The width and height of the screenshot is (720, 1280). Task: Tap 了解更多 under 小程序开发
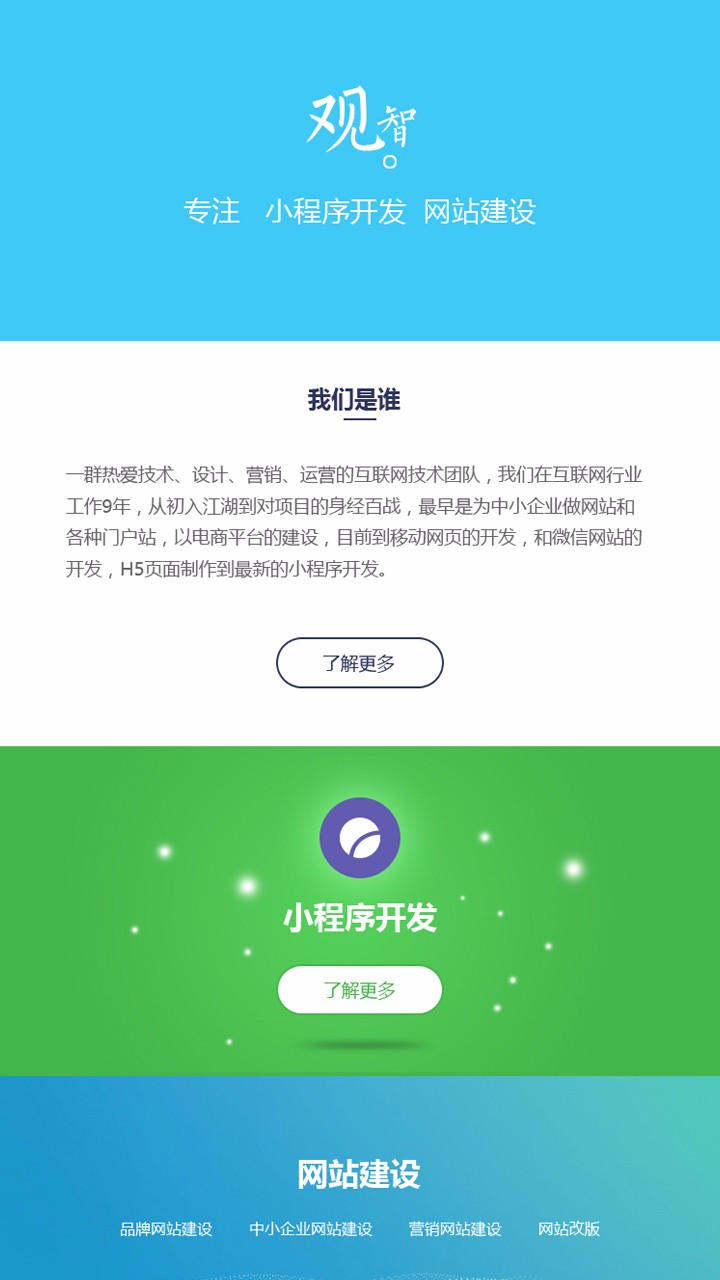(x=359, y=990)
